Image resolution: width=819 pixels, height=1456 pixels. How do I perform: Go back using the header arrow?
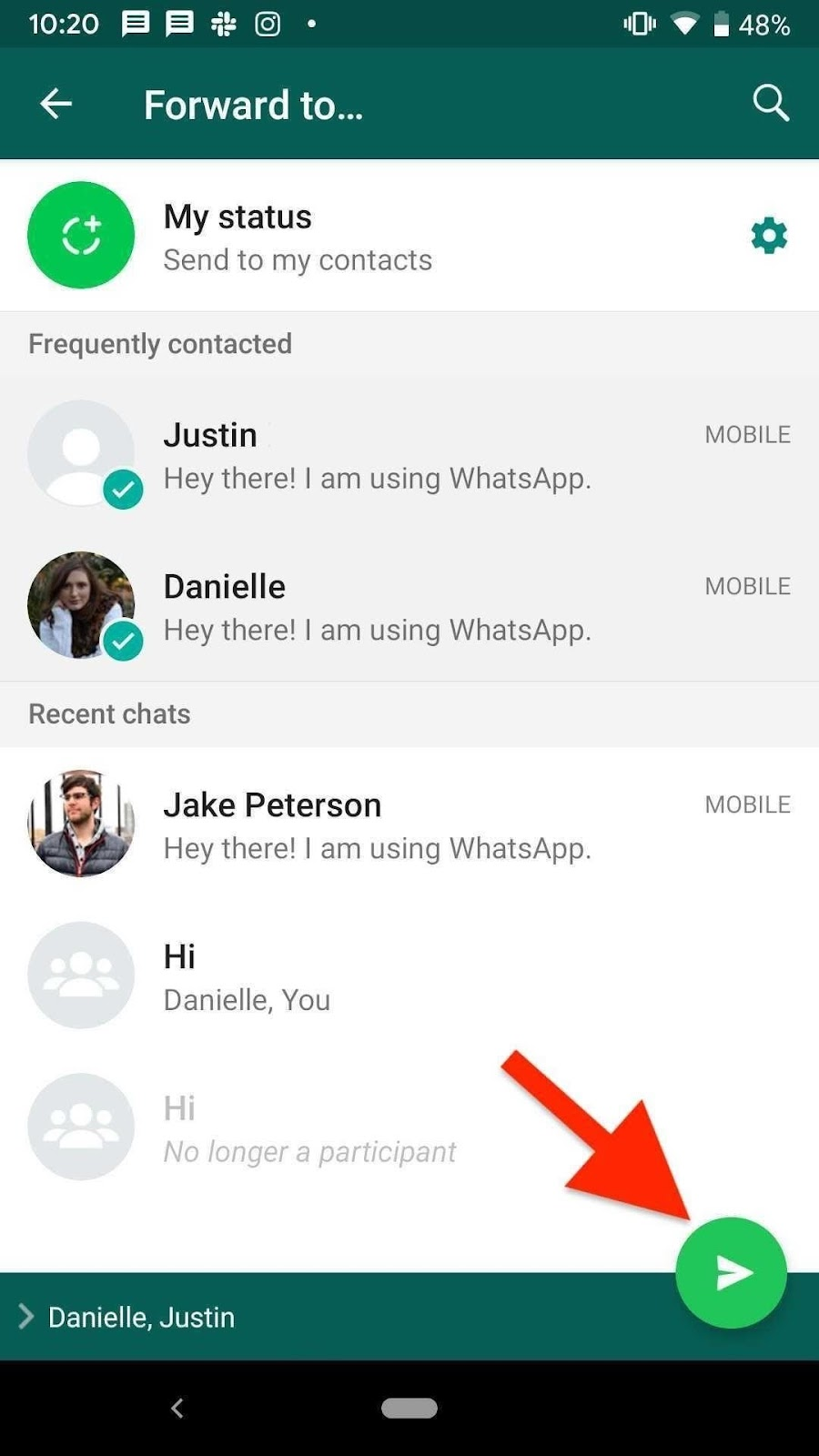click(x=56, y=104)
